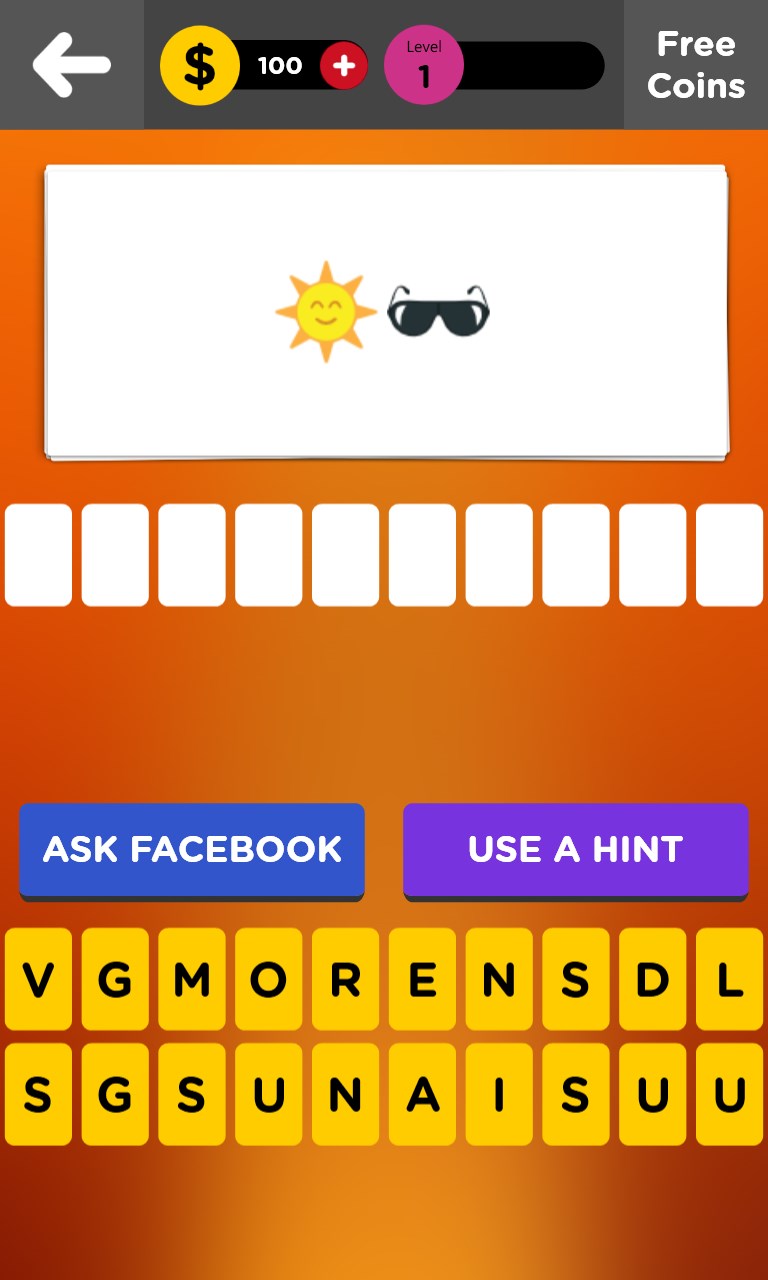This screenshot has width=768, height=1280.
Task: Pick the letter V tile
Action: (x=38, y=980)
